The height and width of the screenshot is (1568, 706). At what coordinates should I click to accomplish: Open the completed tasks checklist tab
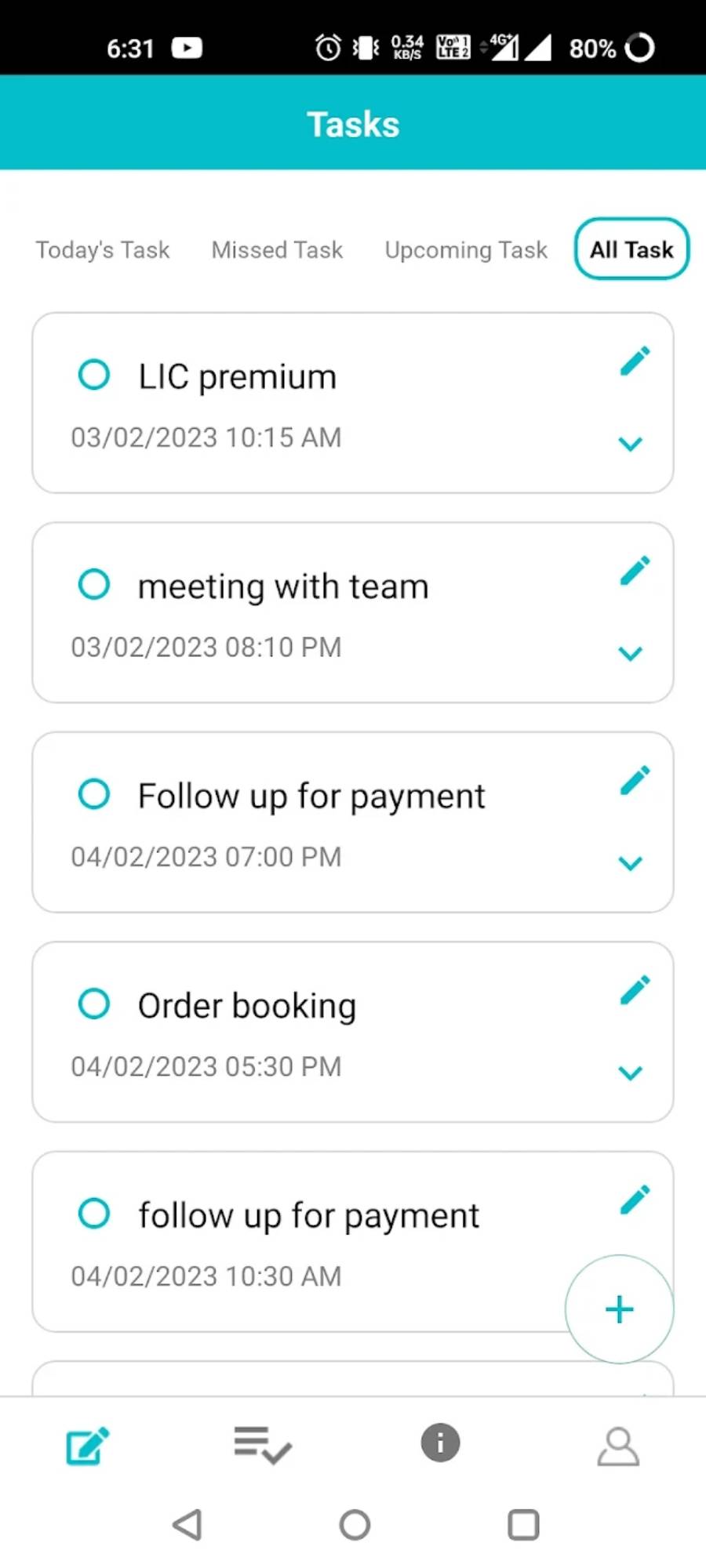point(262,1444)
